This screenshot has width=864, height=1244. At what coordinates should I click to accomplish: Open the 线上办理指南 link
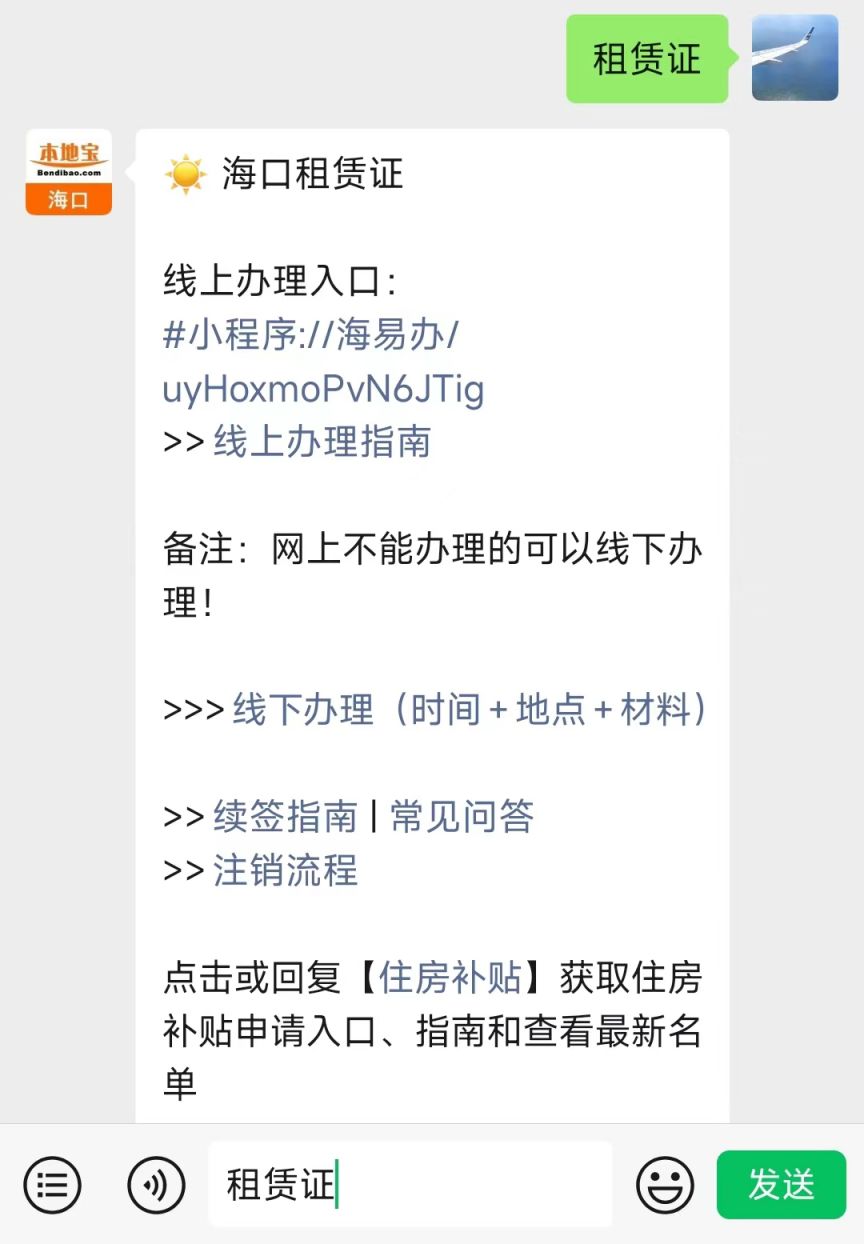click(x=321, y=441)
